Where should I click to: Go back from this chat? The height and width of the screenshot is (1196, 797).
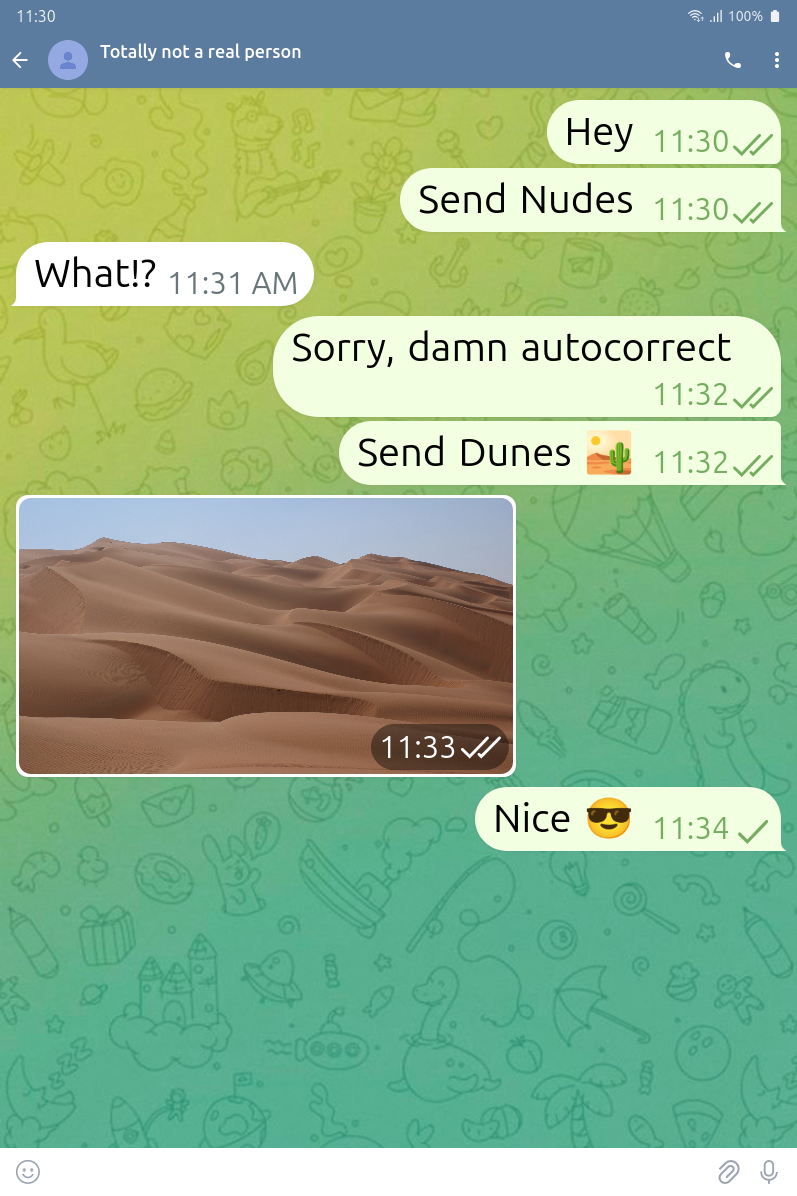coord(20,61)
